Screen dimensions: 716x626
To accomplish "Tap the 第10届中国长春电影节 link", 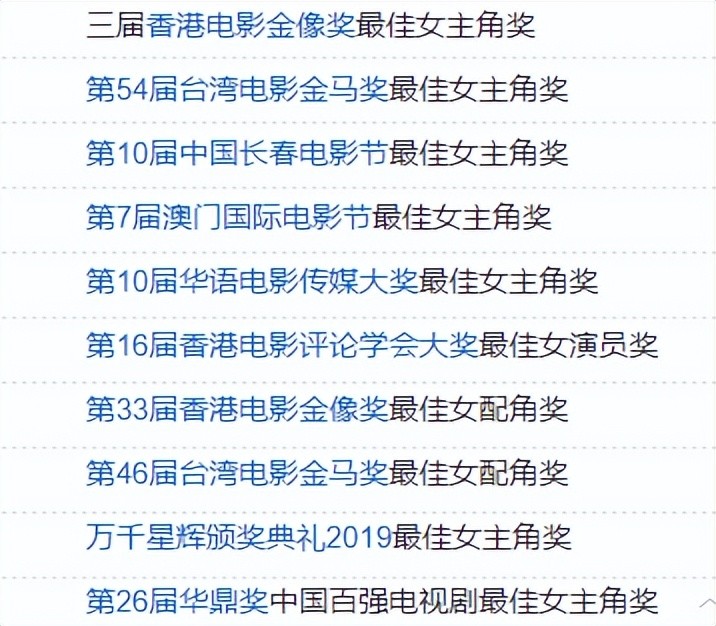I will tap(237, 153).
